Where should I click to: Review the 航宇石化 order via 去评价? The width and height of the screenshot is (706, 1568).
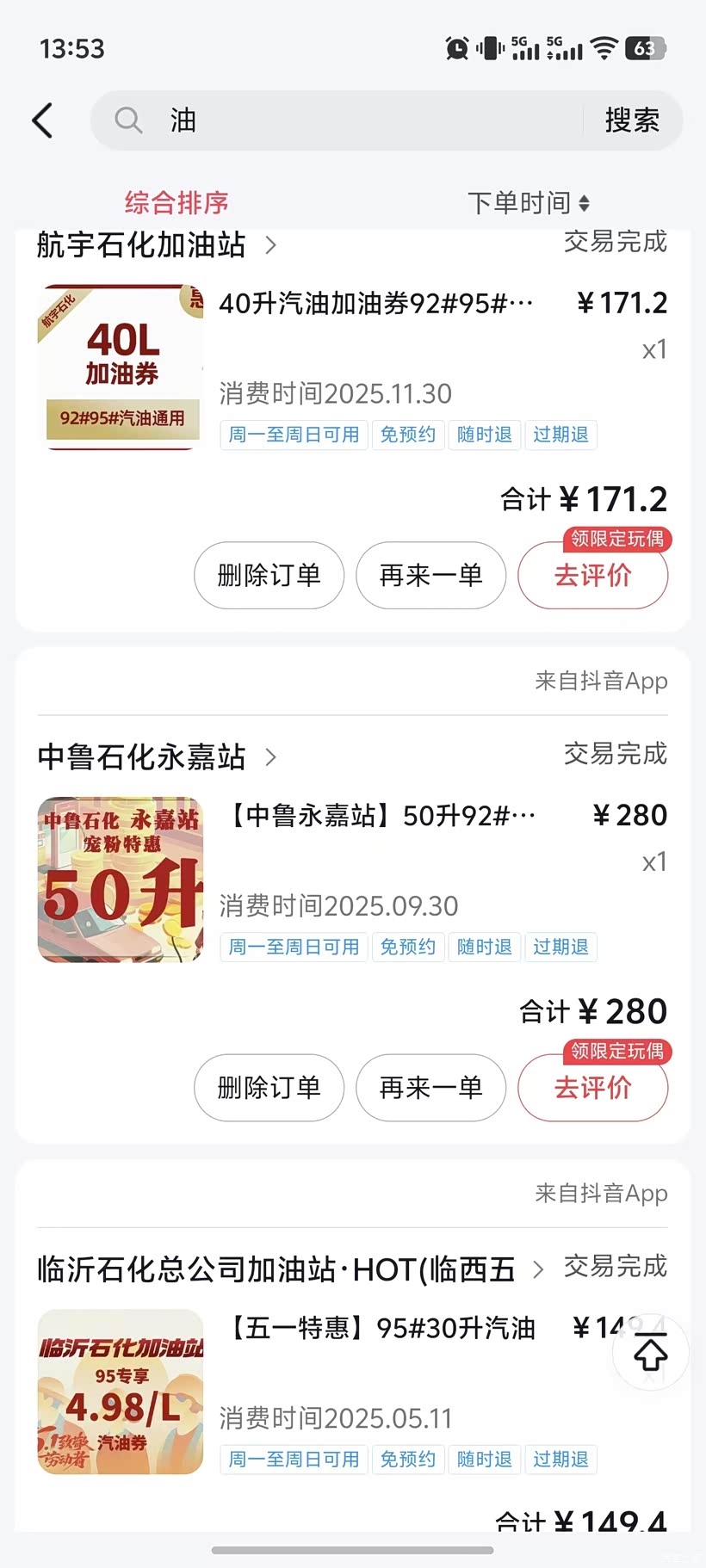(x=592, y=575)
